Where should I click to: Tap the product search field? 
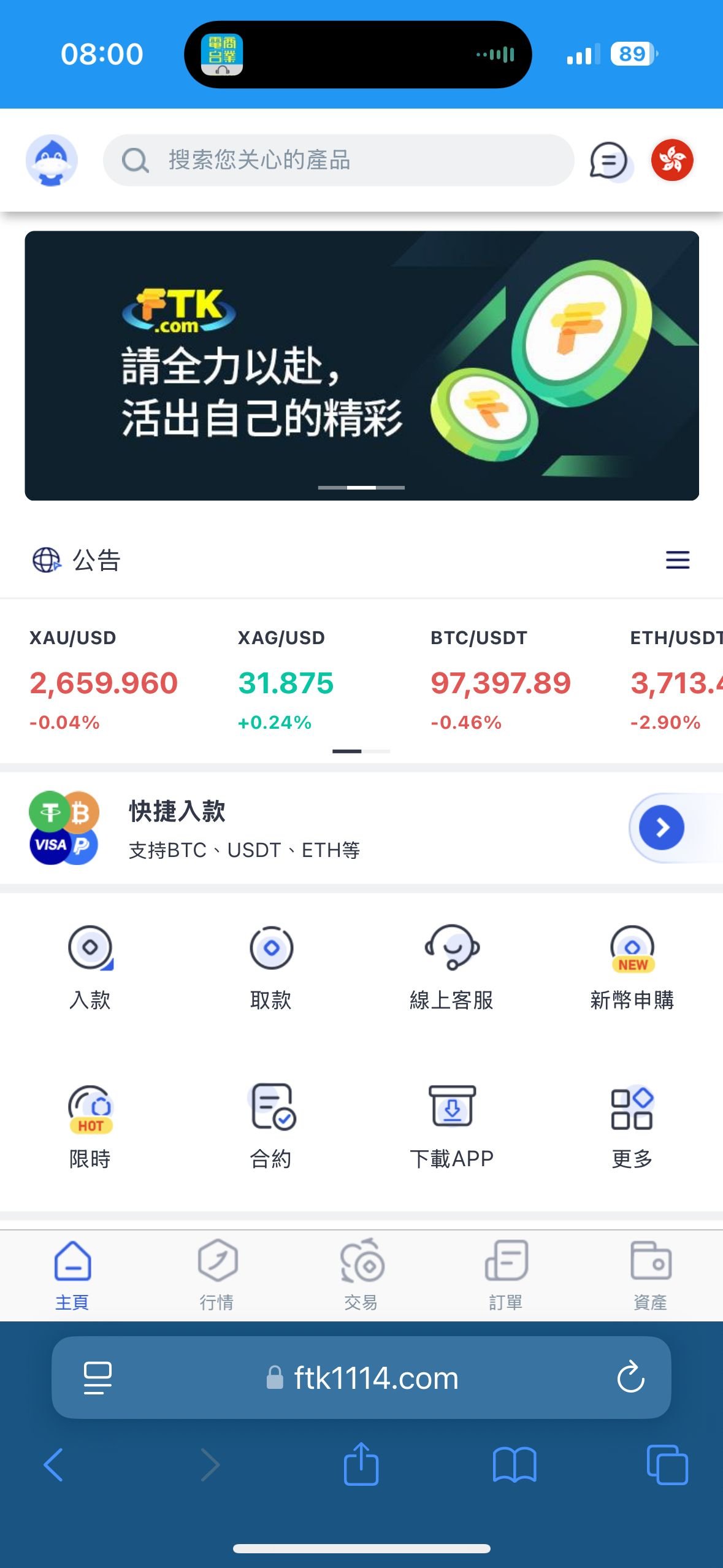(339, 160)
